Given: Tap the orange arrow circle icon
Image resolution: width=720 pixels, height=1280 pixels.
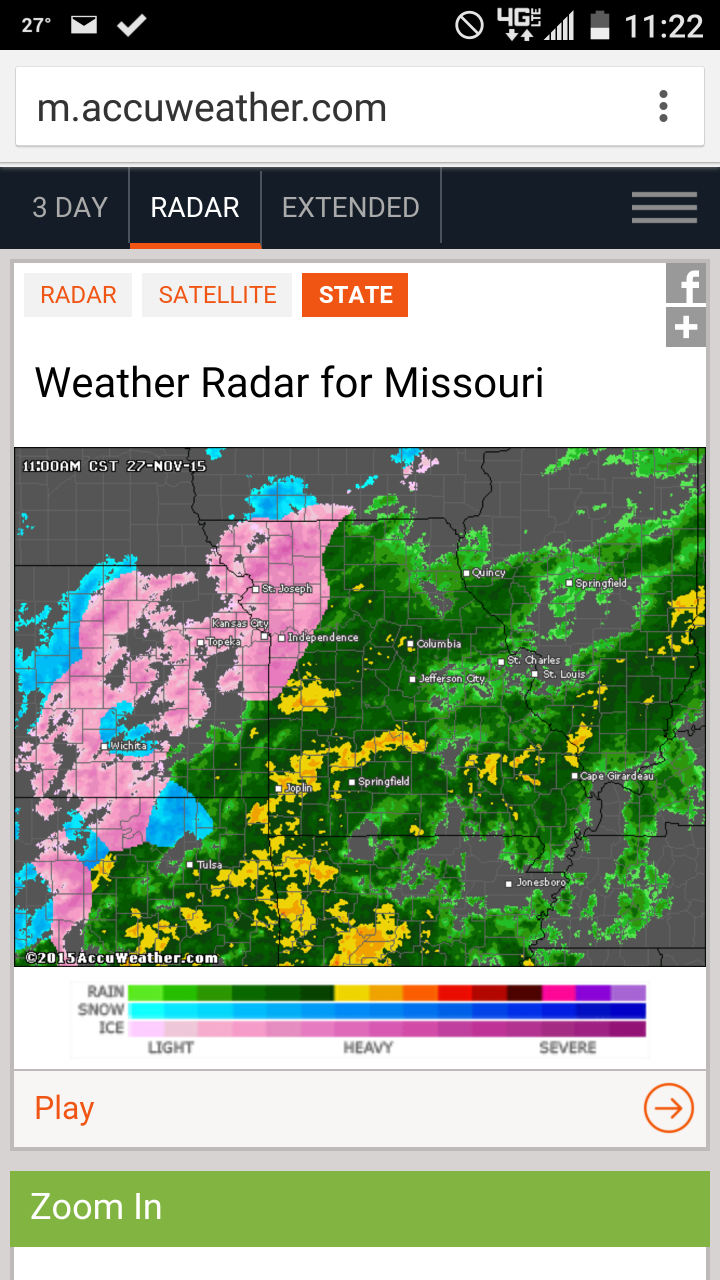Looking at the screenshot, I should [x=668, y=1108].
